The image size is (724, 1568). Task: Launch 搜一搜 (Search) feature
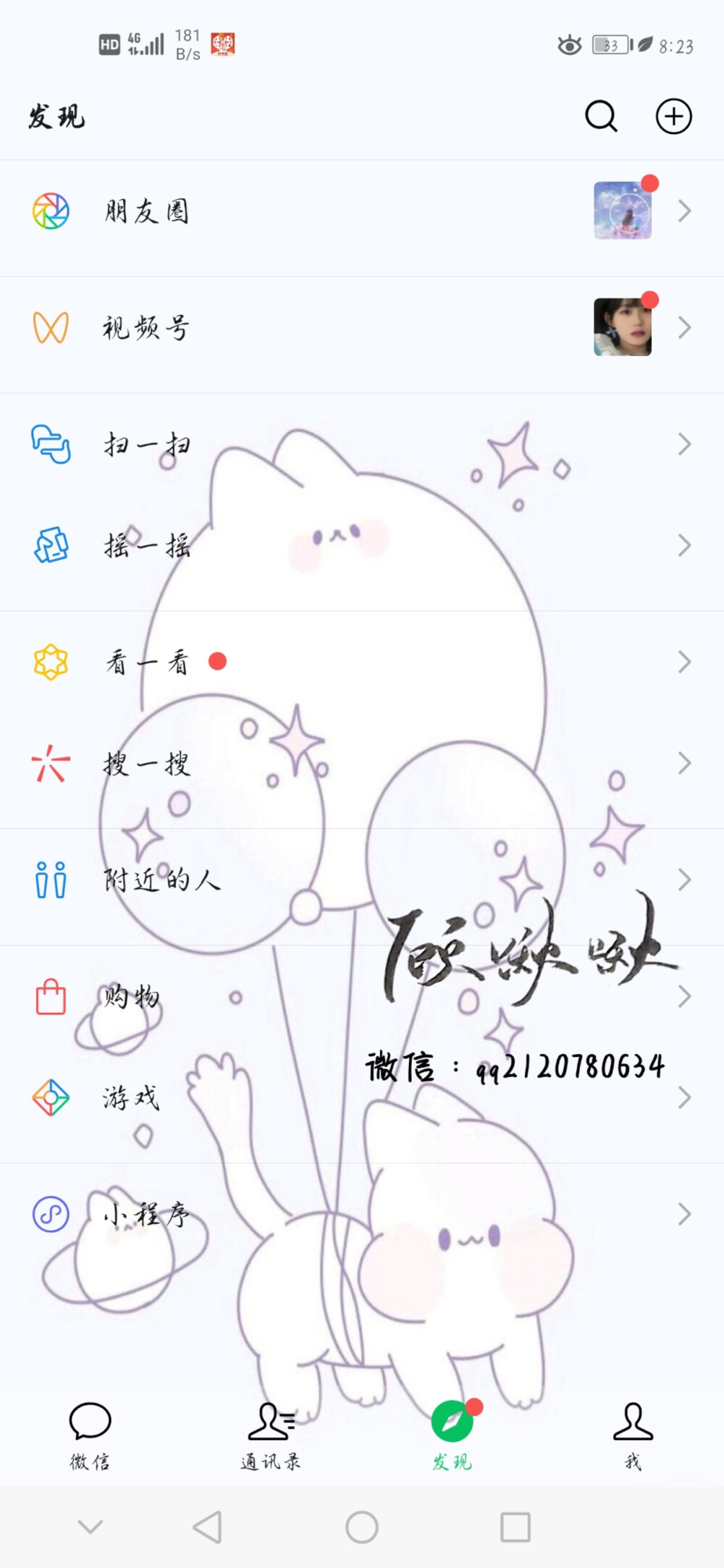click(145, 763)
